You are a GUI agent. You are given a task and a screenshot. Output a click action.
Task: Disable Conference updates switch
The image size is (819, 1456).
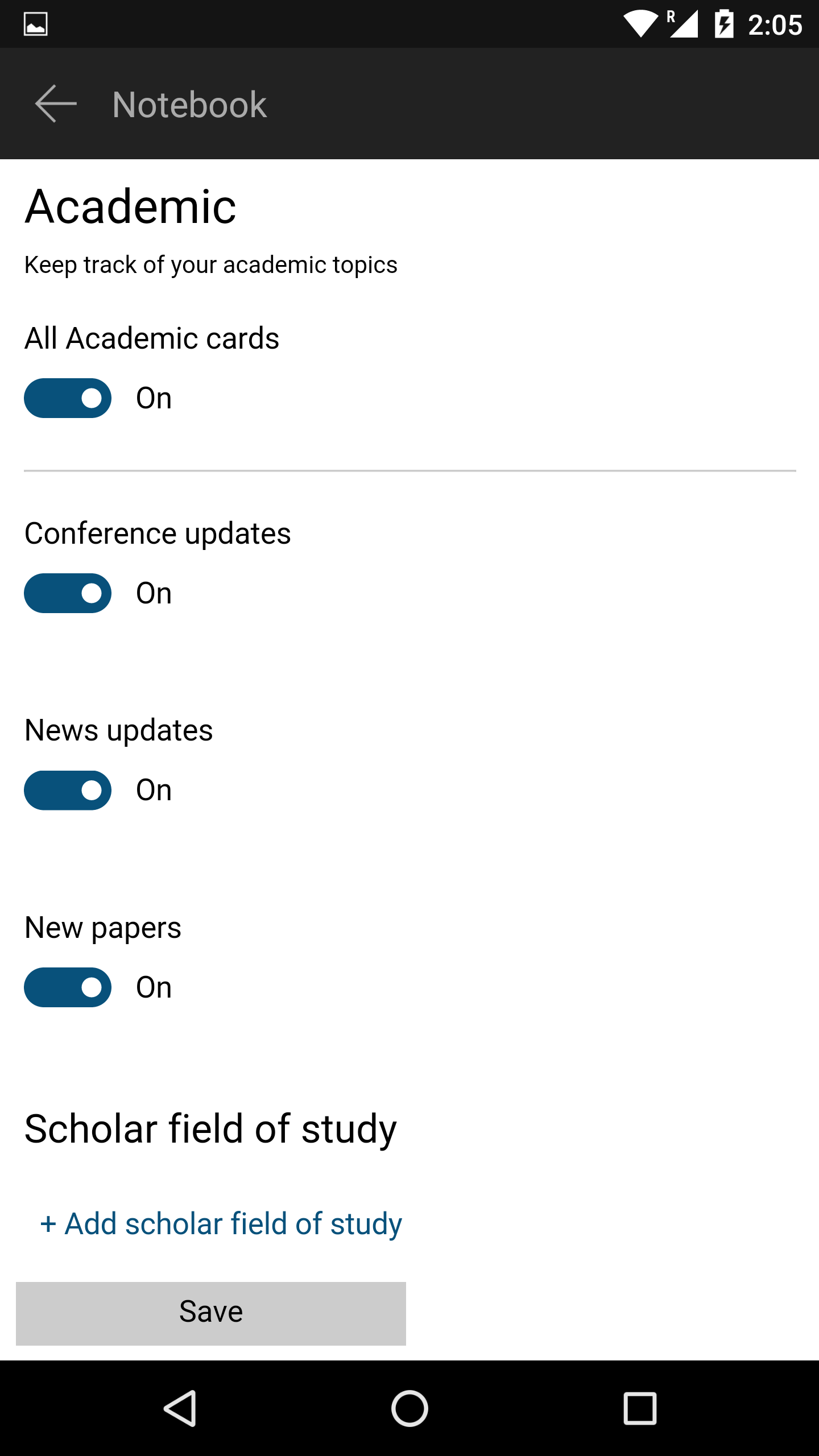coord(68,593)
